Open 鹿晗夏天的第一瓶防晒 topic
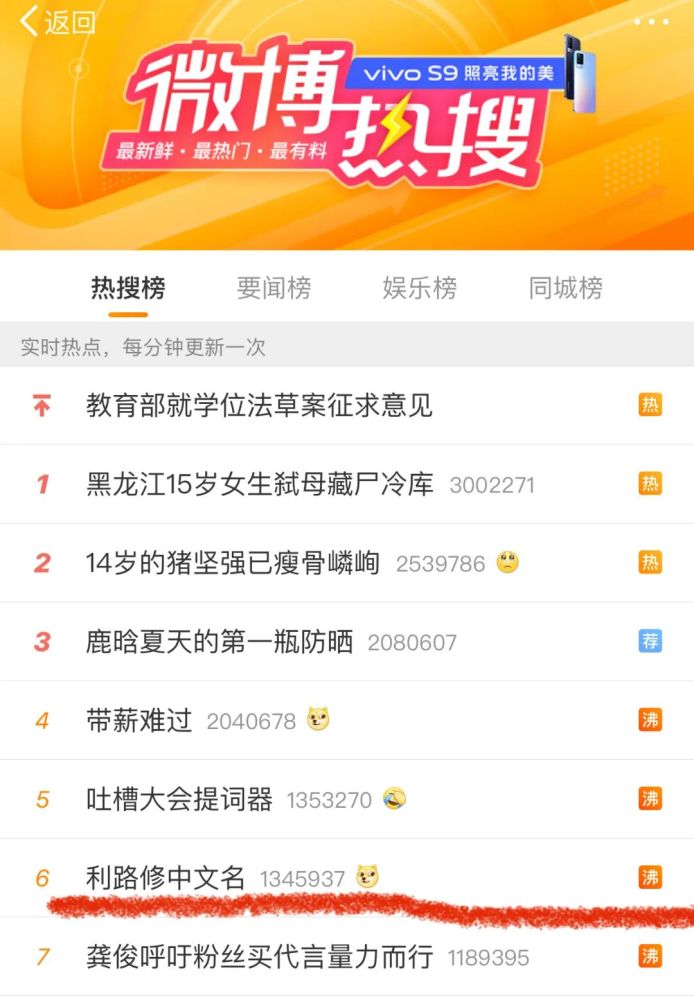Screen dimensions: 694x1000 coord(220,642)
